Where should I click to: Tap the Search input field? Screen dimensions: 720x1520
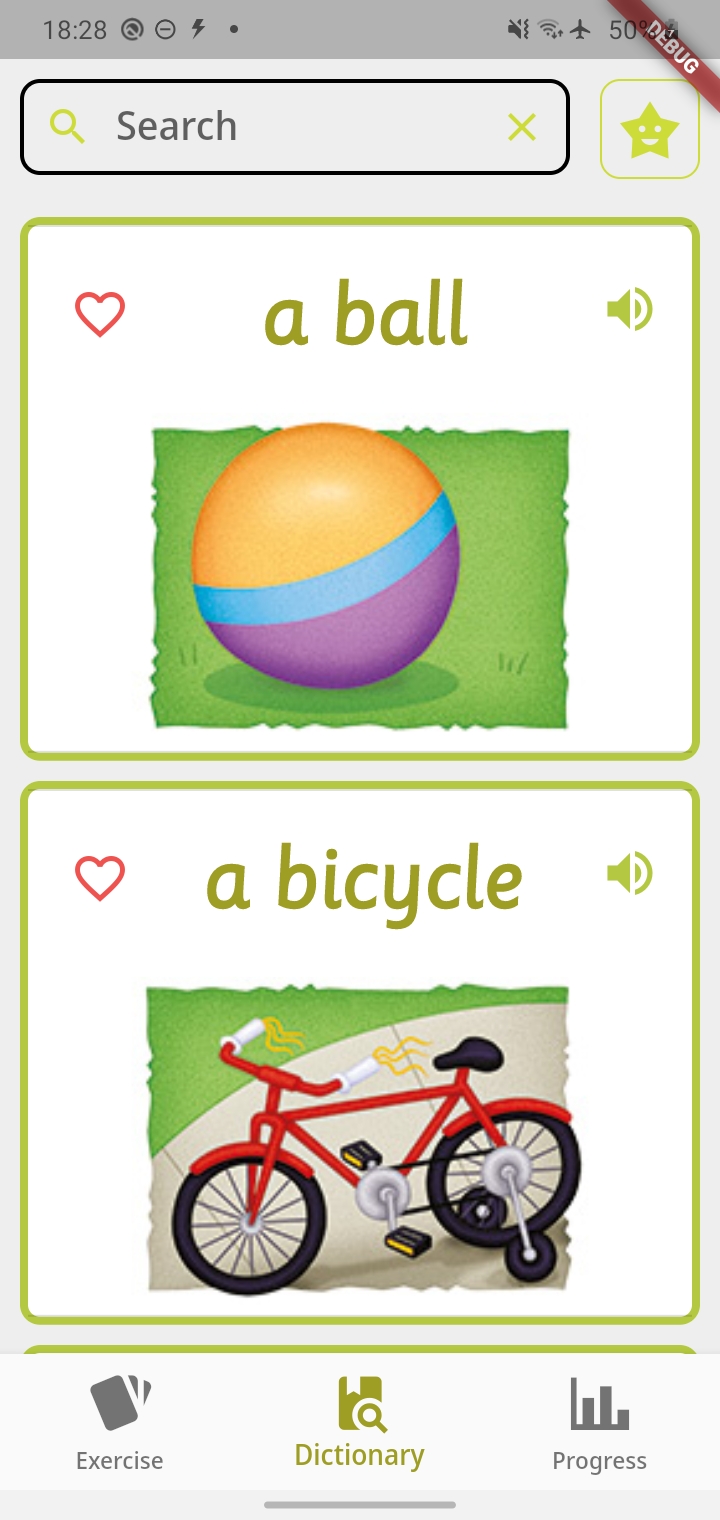290,127
